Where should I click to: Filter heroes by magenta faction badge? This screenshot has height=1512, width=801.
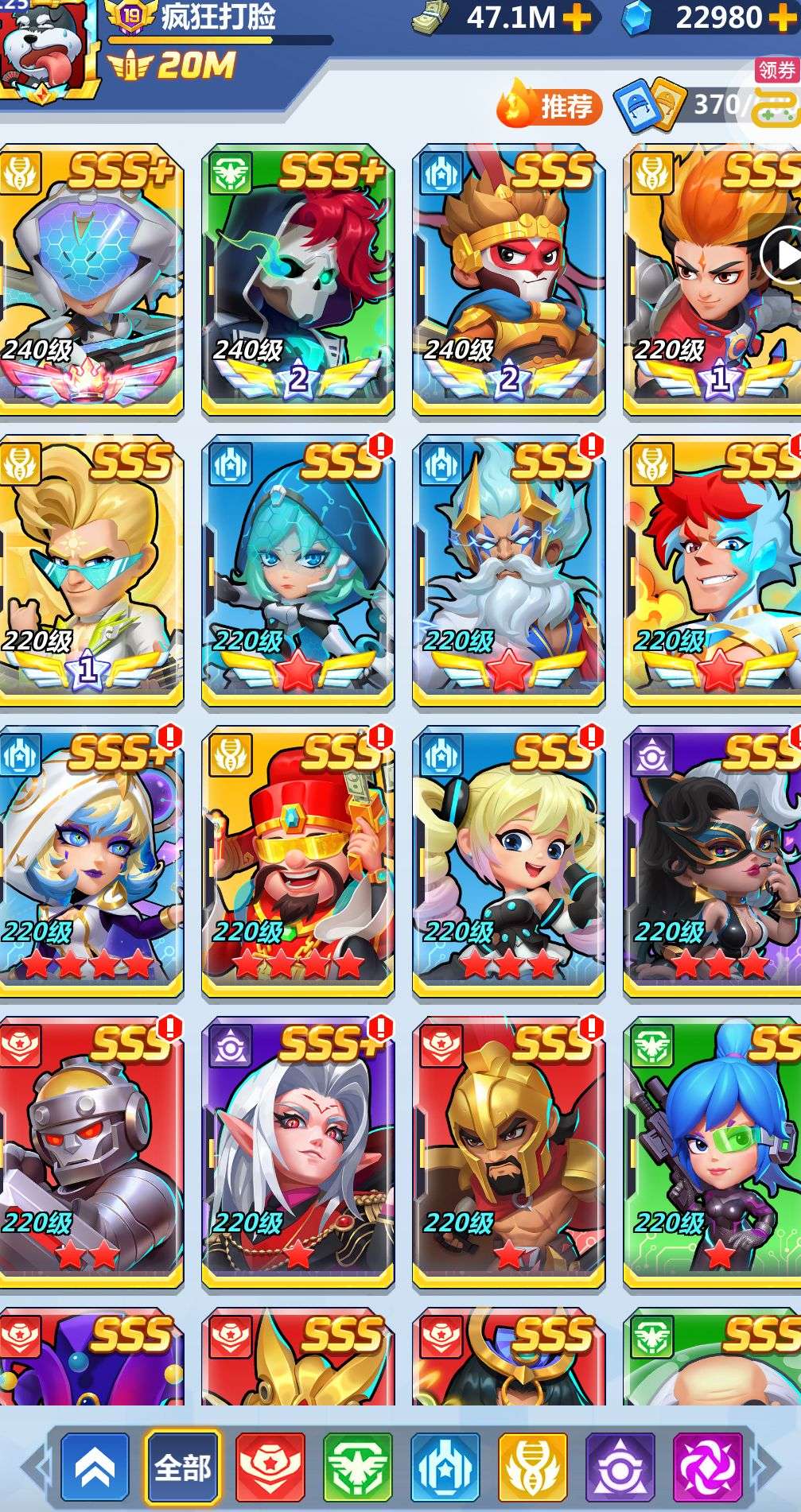click(708, 1467)
